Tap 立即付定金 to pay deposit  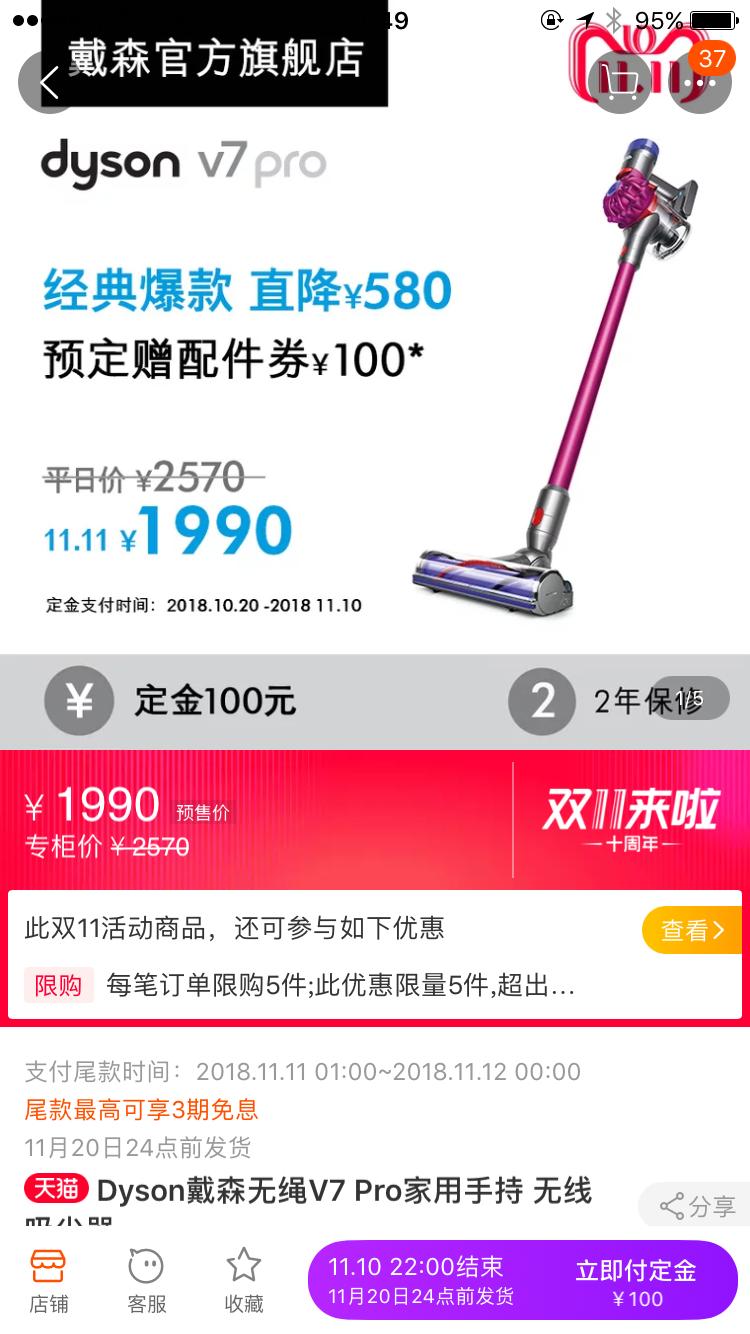(636, 1282)
